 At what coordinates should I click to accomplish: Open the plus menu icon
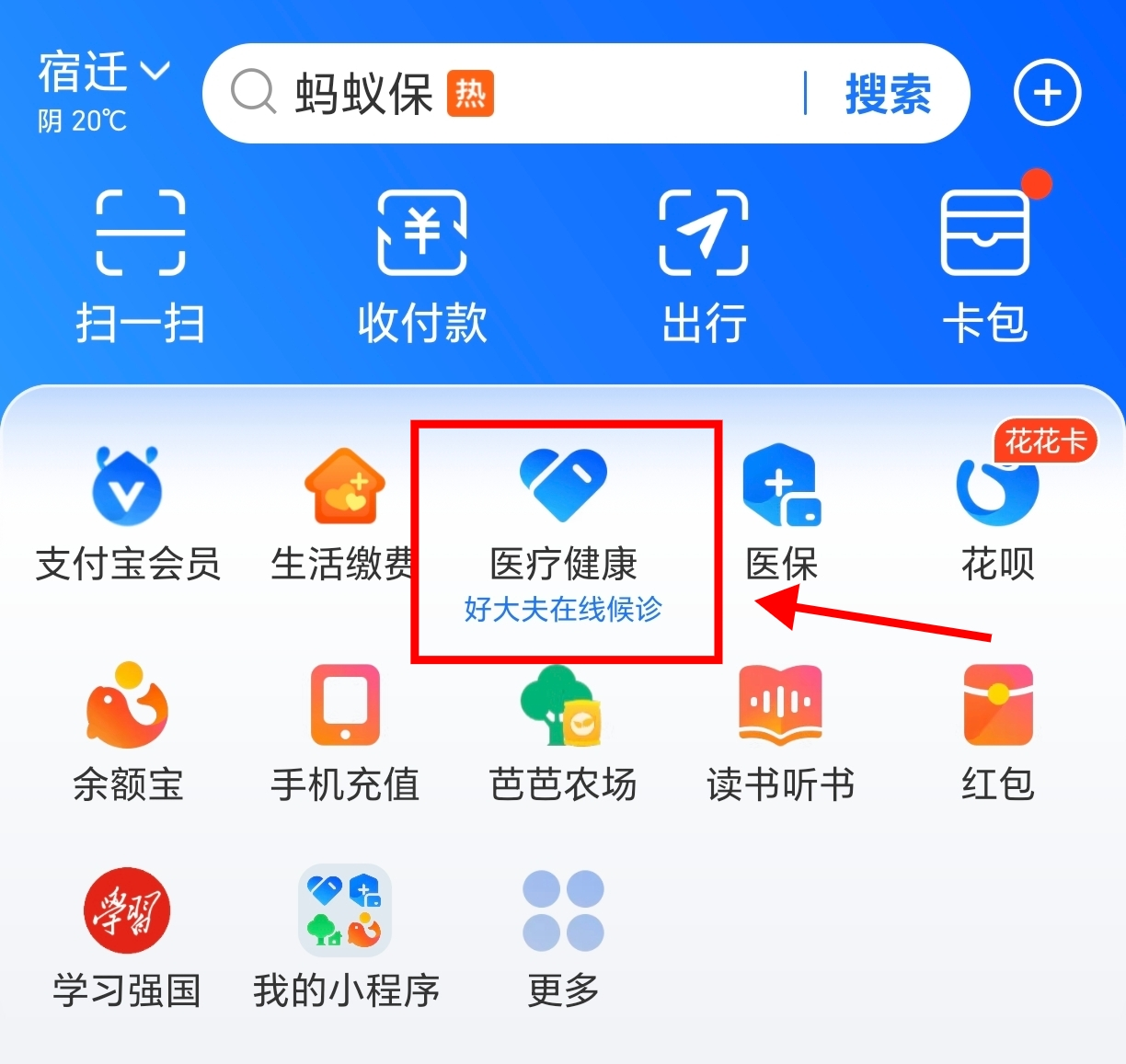coord(1047,93)
